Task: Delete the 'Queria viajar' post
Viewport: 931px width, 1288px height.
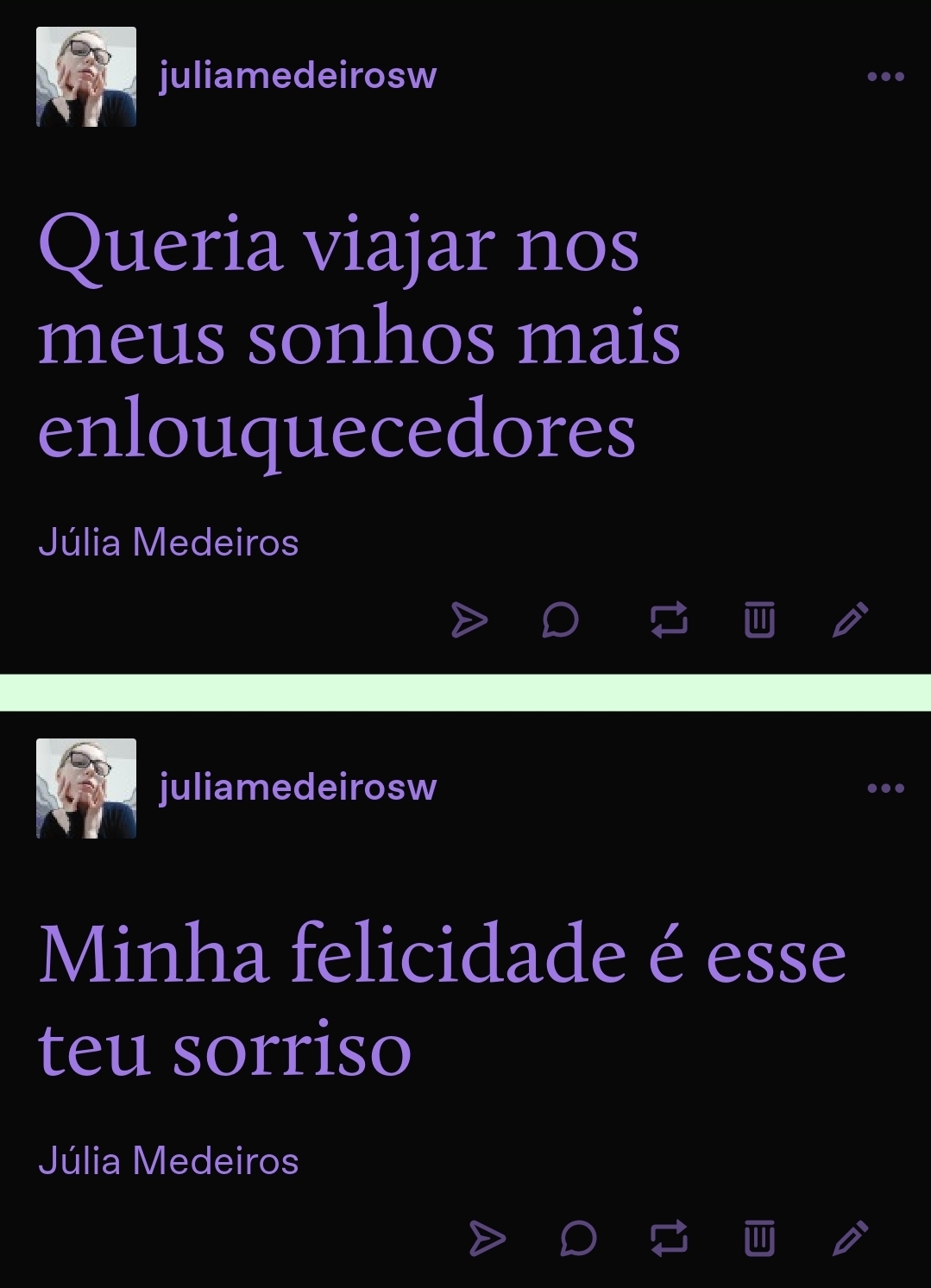Action: (759, 620)
